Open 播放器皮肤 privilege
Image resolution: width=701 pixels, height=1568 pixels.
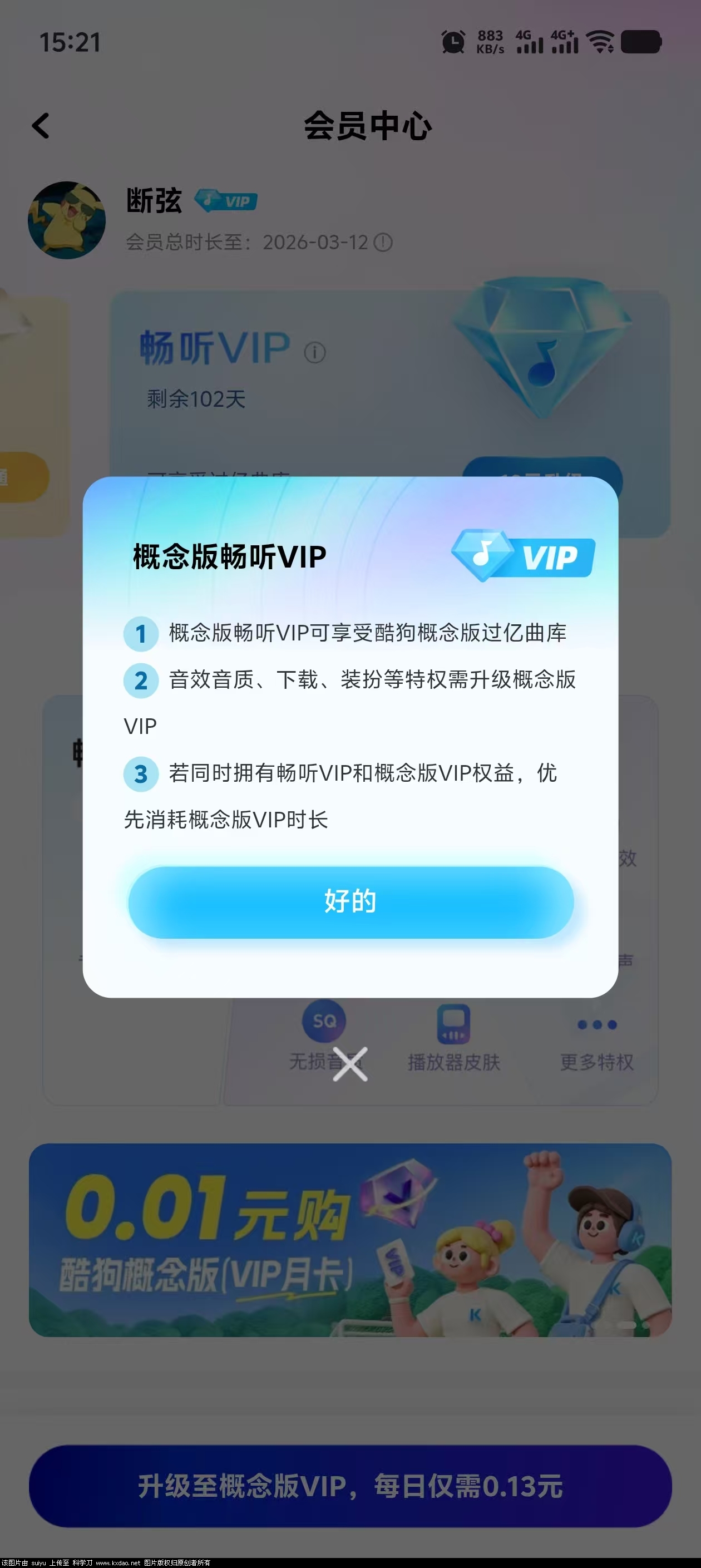pyautogui.click(x=453, y=1038)
